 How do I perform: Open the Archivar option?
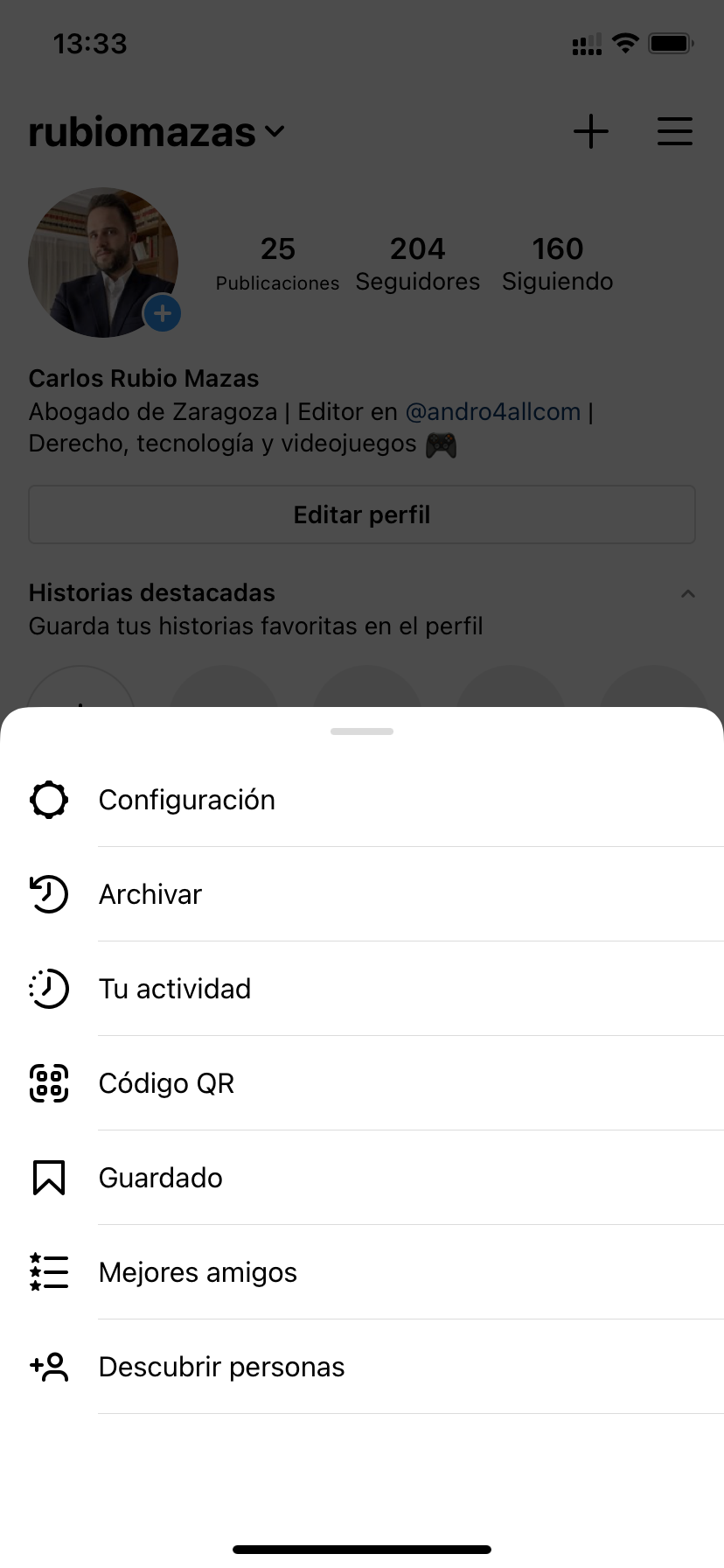150,894
